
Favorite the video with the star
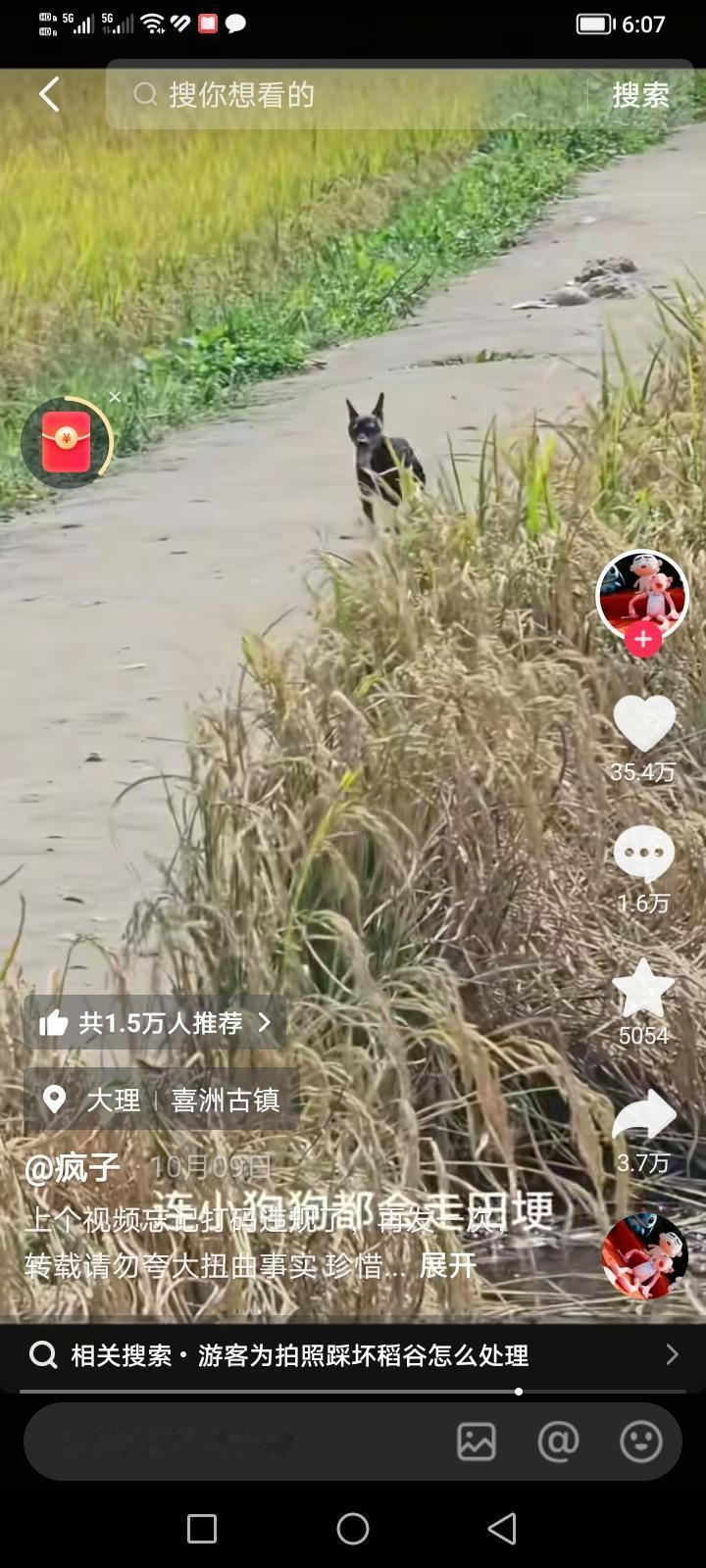[643, 988]
